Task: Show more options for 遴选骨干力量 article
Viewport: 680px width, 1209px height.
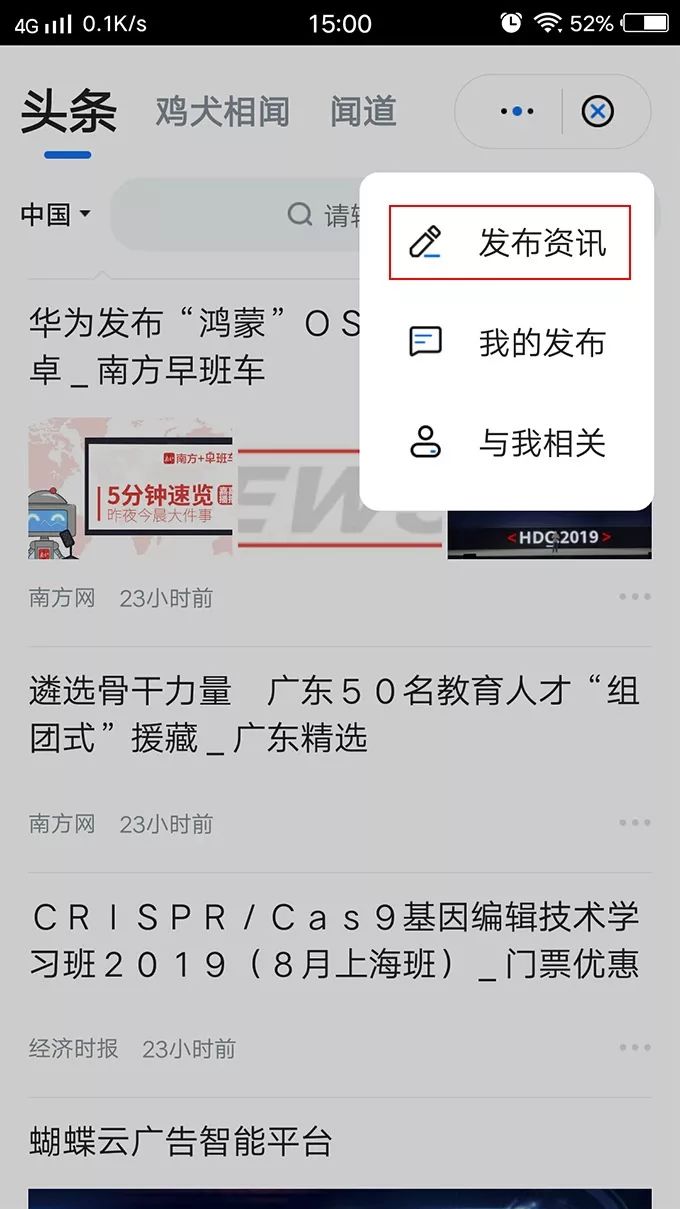Action: pyautogui.click(x=635, y=823)
